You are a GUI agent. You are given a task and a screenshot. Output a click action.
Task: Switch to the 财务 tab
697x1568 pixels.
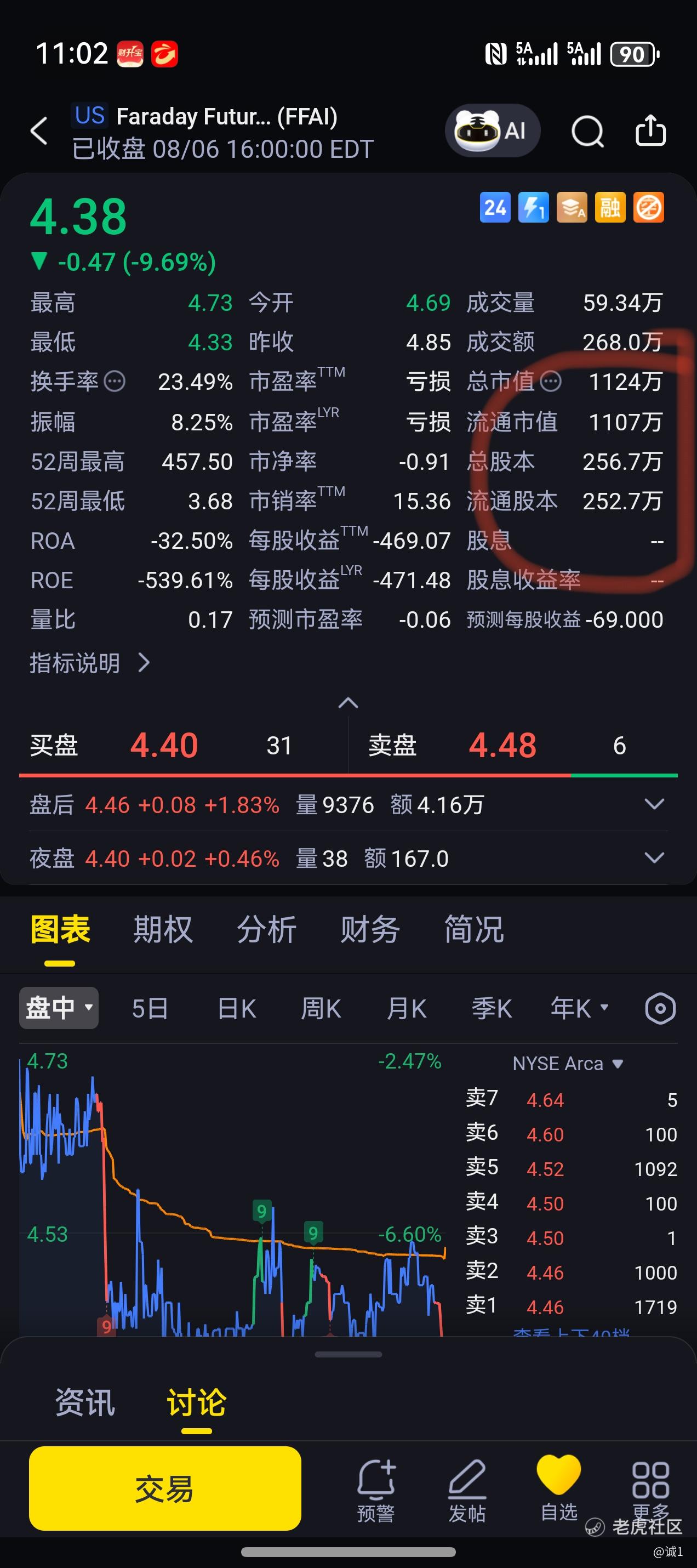(x=370, y=929)
